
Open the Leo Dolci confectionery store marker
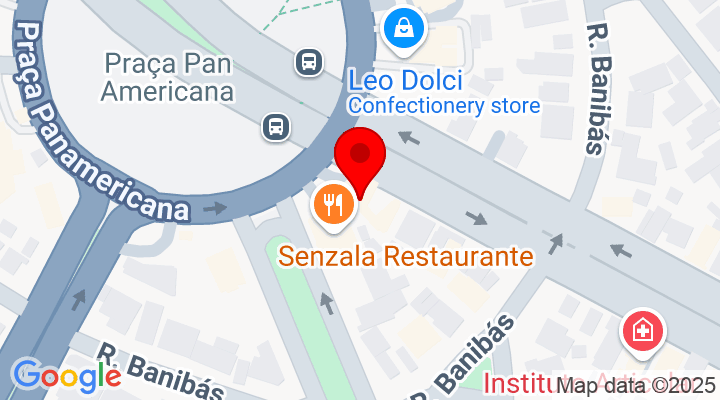(404, 27)
